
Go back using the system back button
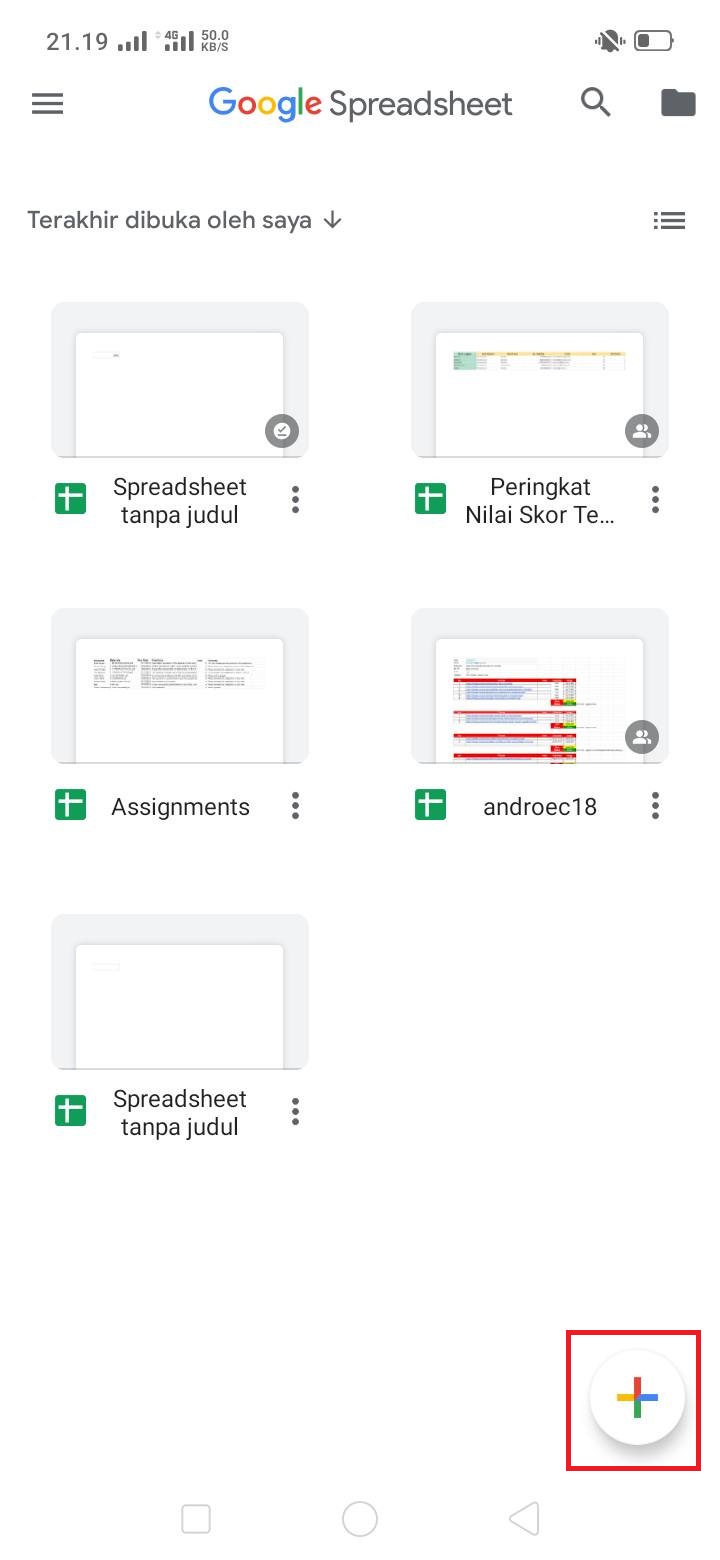[525, 1519]
